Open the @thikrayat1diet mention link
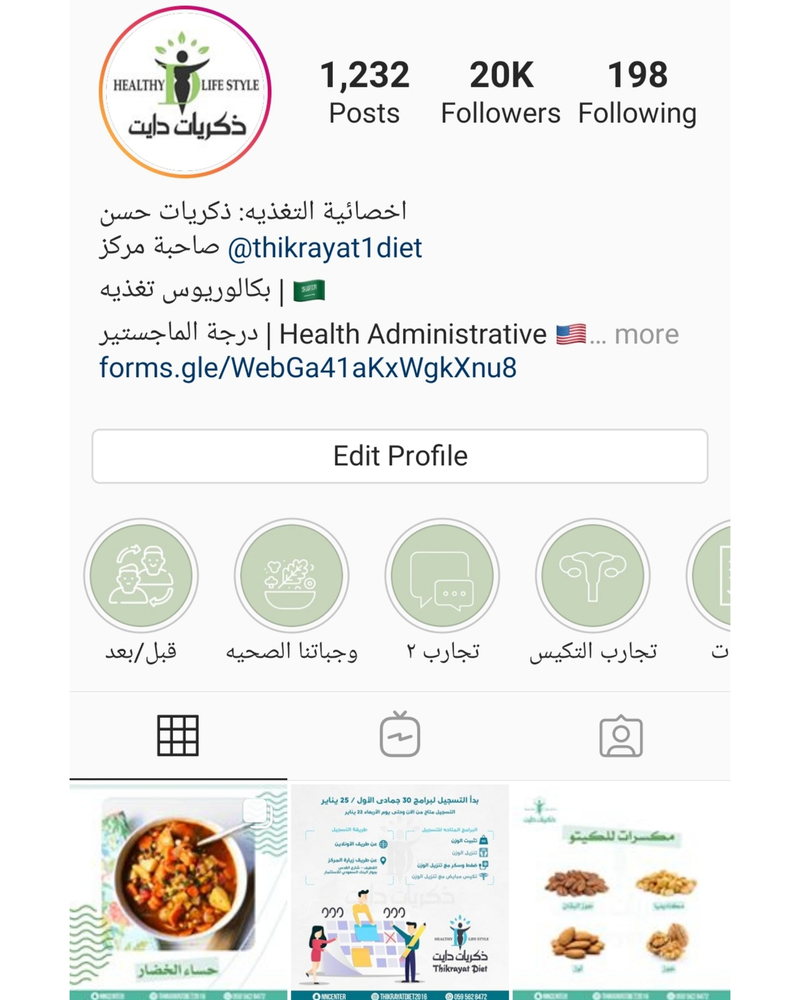 pos(324,247)
